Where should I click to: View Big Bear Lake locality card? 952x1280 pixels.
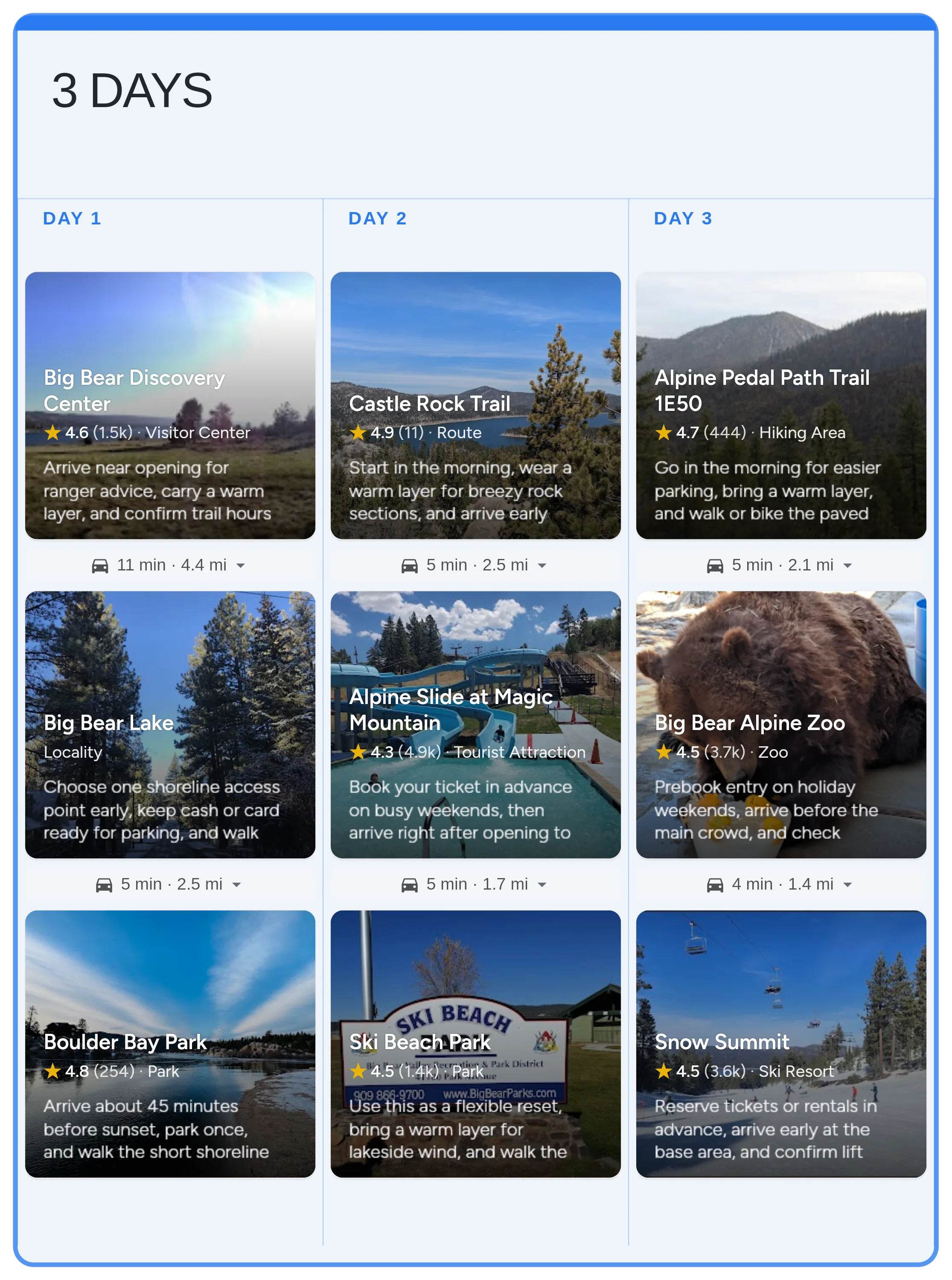tap(170, 724)
